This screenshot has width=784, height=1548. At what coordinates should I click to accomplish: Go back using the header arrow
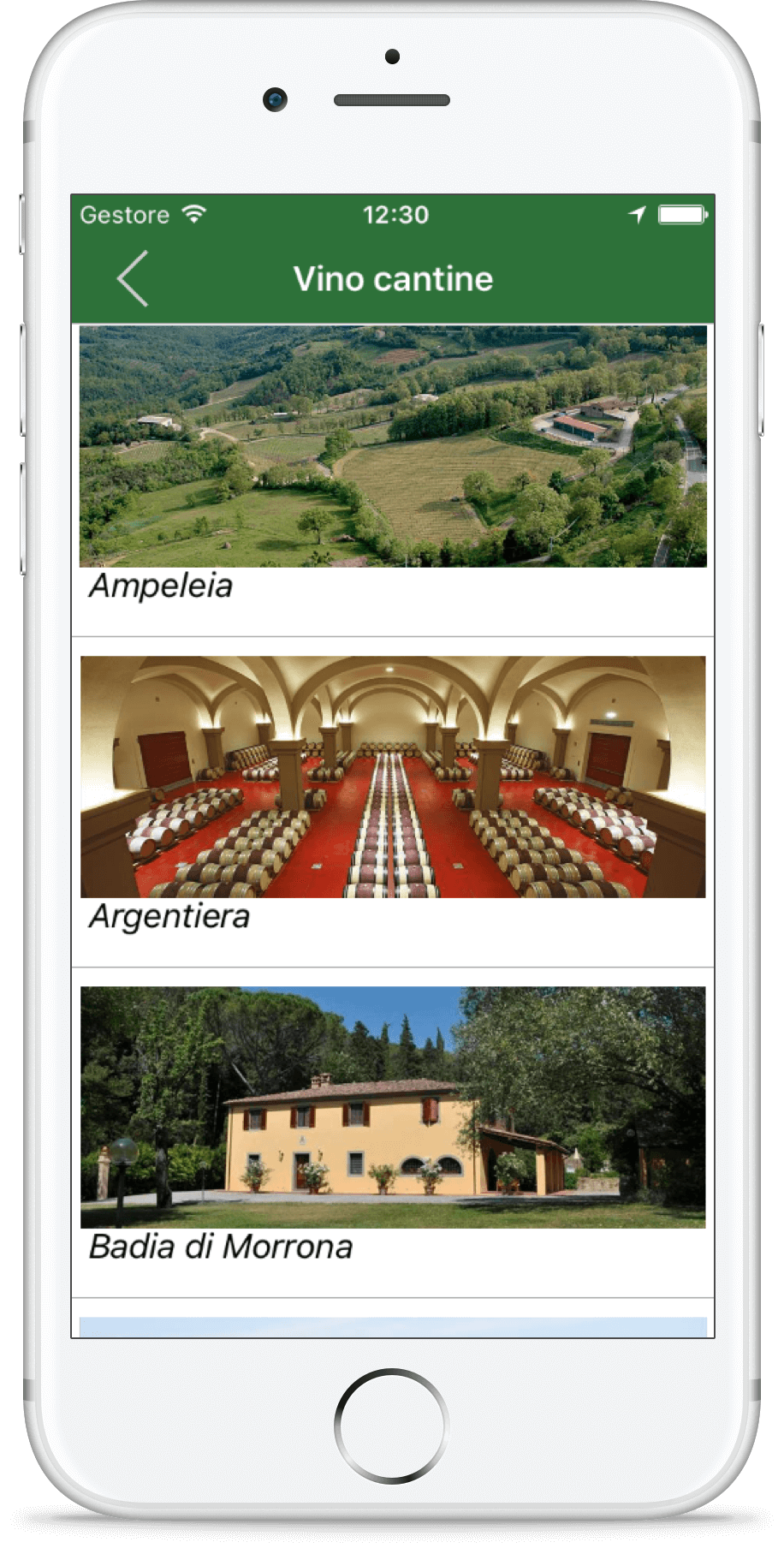click(133, 278)
